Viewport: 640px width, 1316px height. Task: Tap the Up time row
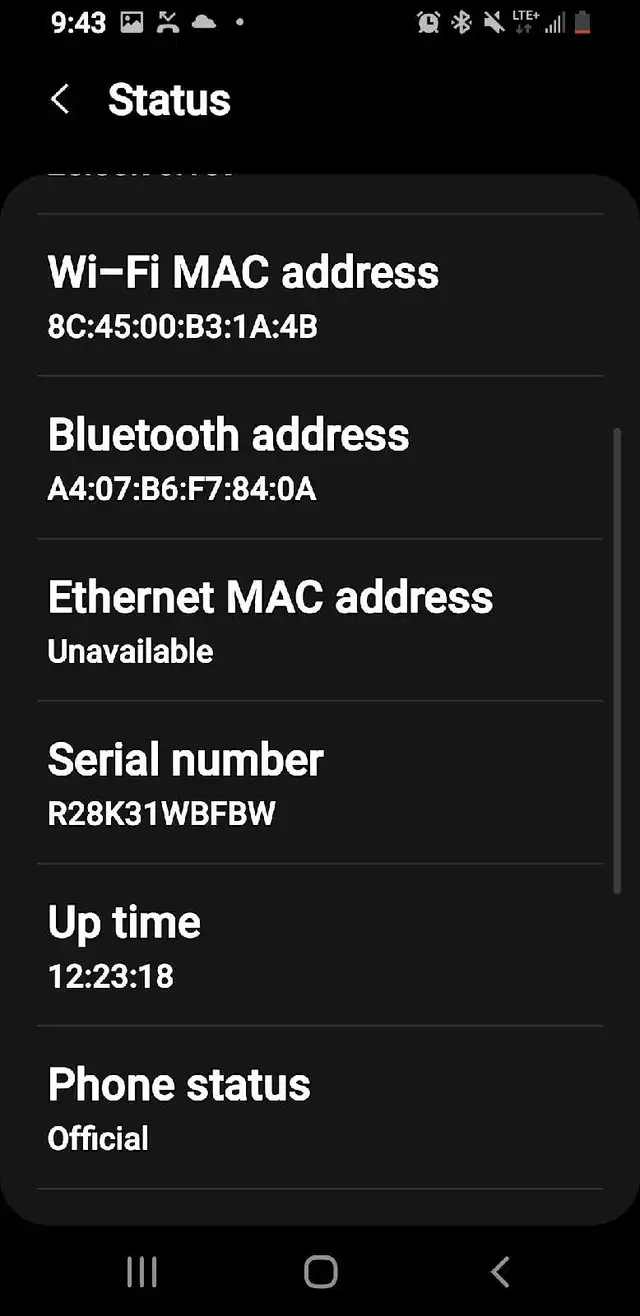tap(320, 945)
